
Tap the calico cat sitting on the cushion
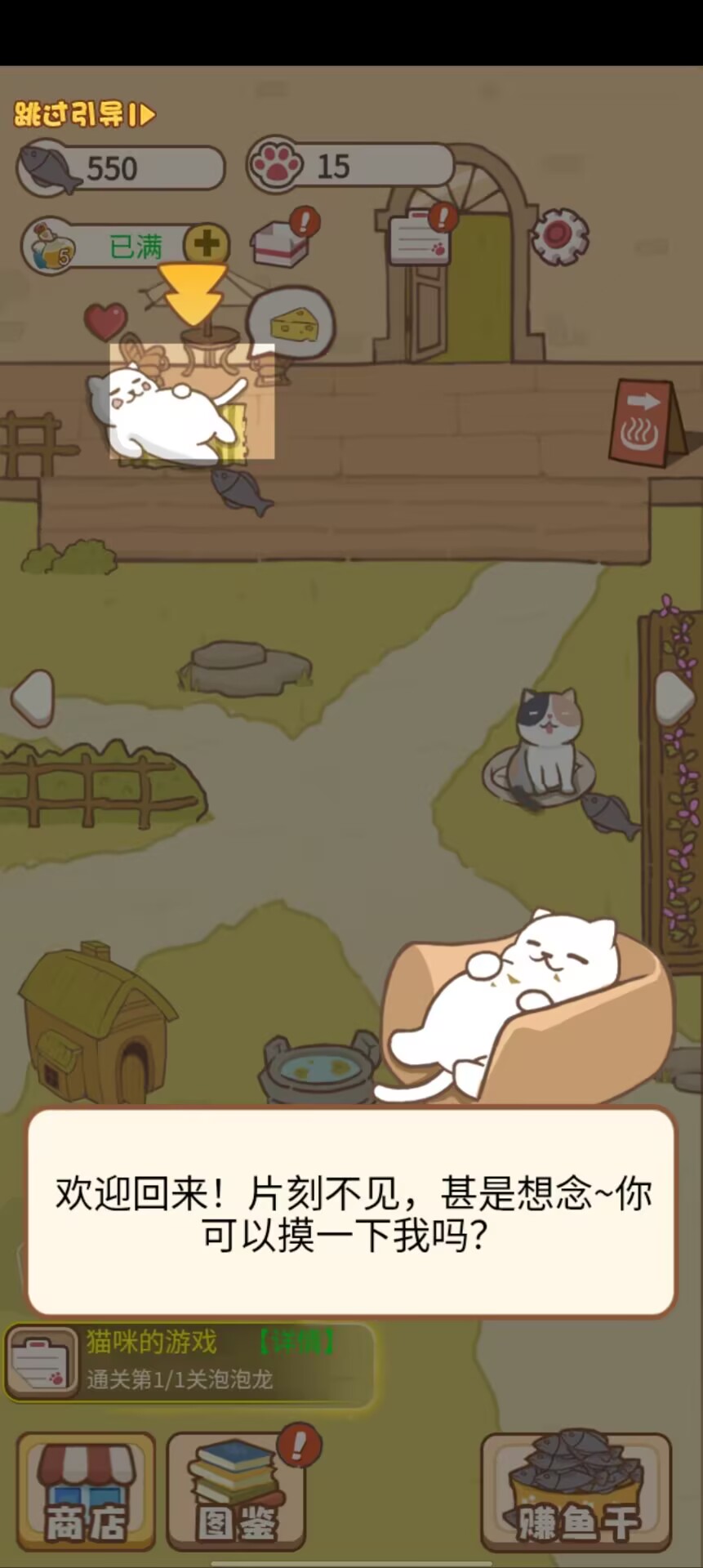coord(545,742)
